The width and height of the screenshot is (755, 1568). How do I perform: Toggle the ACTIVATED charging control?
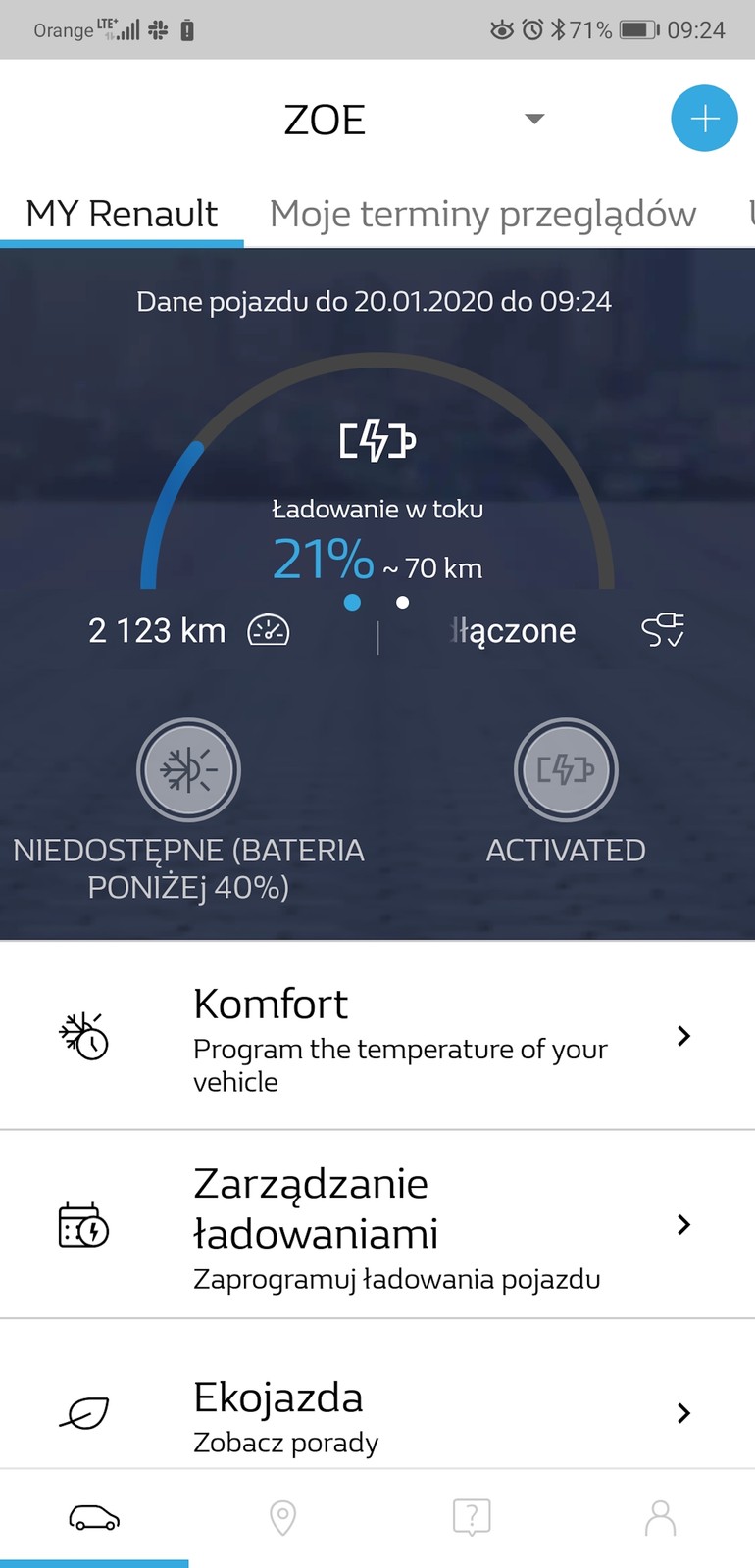[x=566, y=770]
